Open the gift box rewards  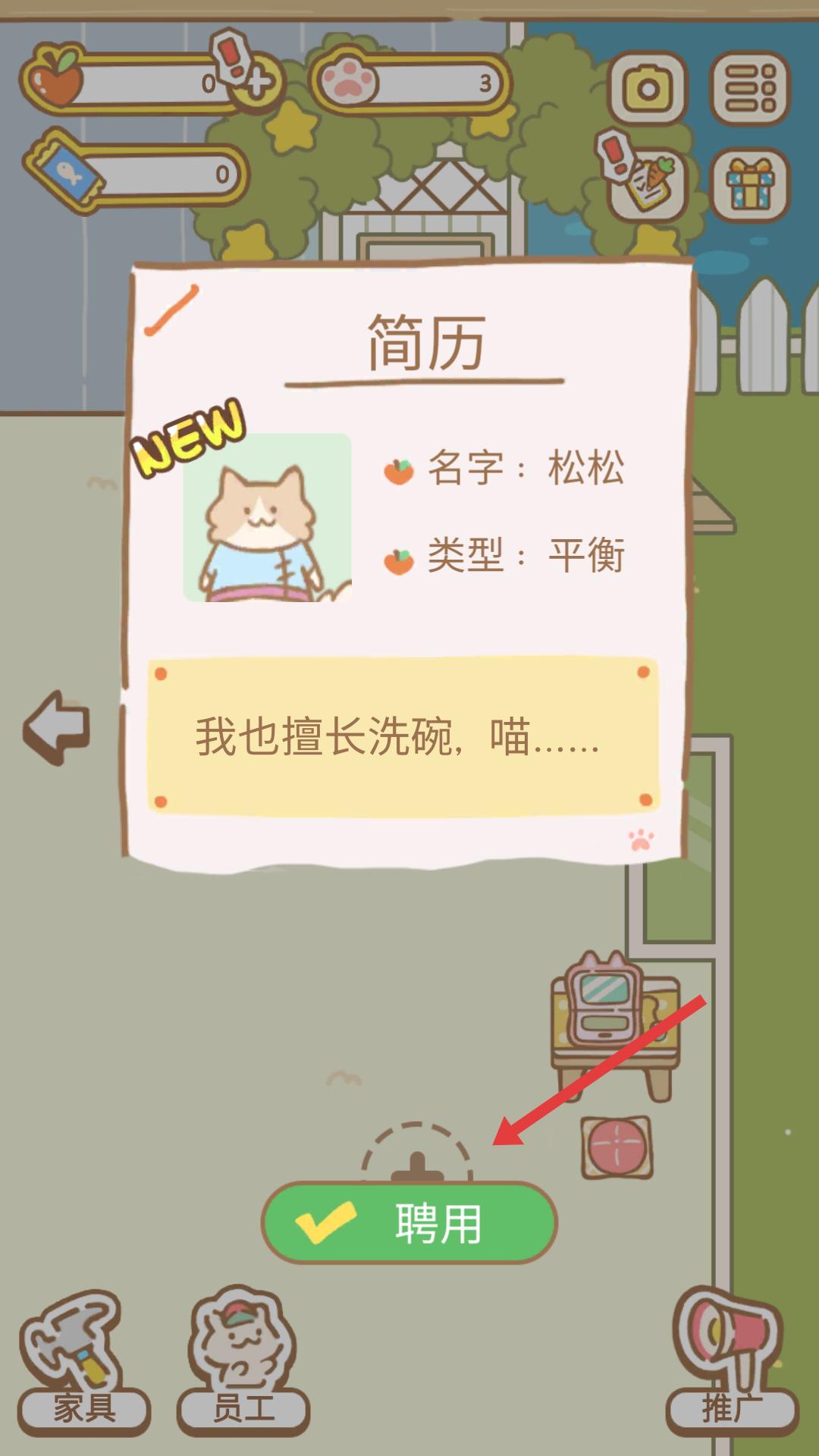(x=750, y=185)
